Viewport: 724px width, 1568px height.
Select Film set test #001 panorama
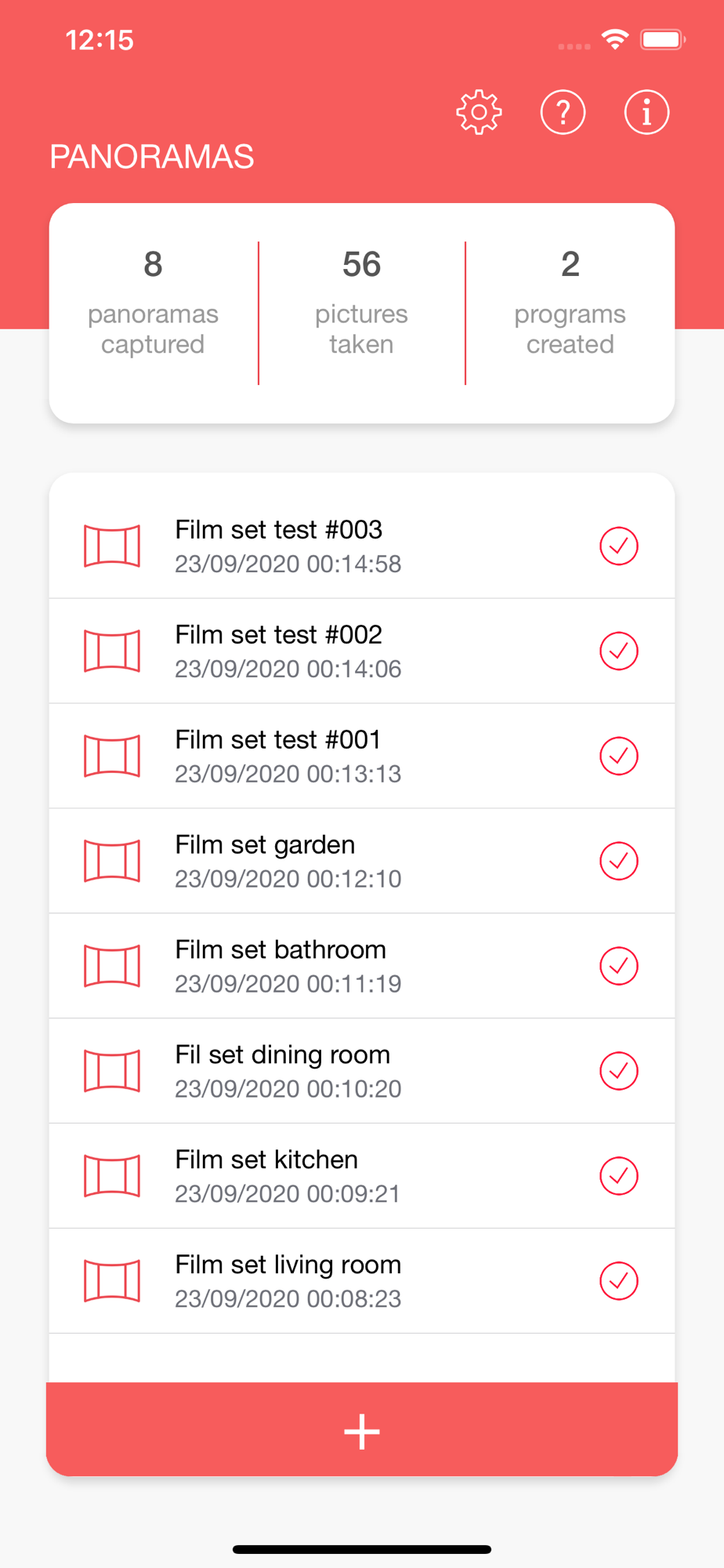362,757
